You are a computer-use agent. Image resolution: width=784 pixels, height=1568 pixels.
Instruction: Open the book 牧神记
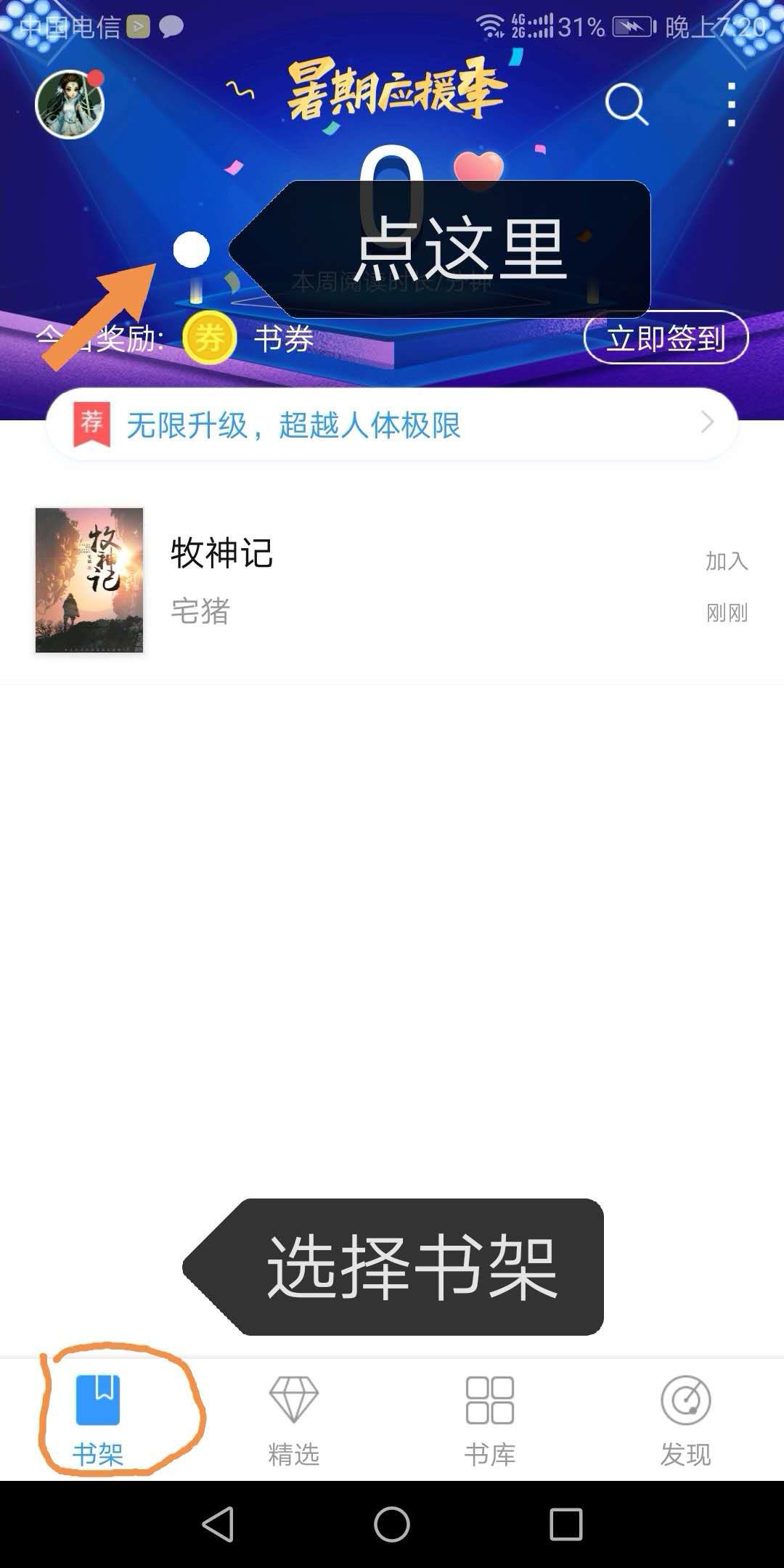coord(221,580)
